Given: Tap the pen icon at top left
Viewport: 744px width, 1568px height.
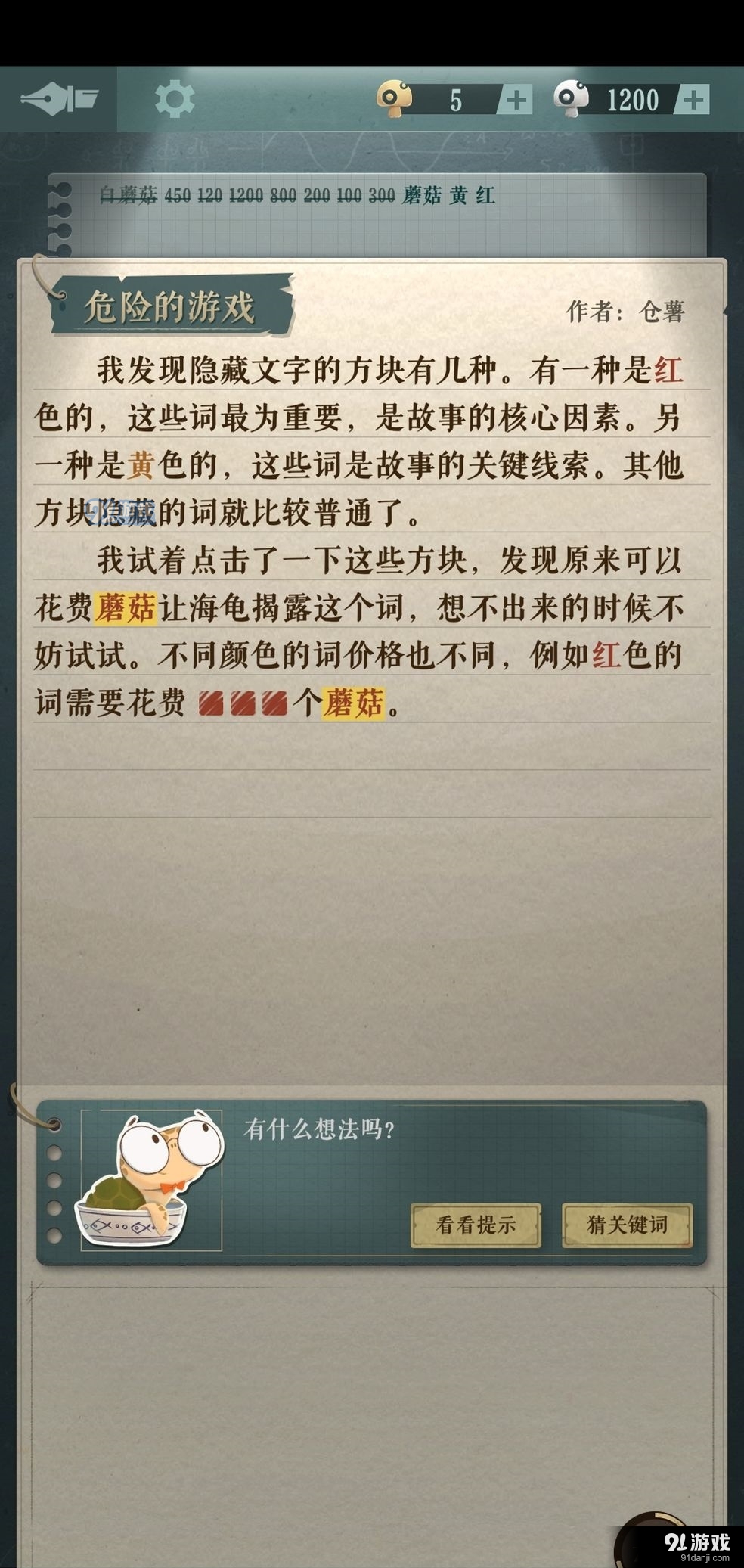Looking at the screenshot, I should point(59,99).
